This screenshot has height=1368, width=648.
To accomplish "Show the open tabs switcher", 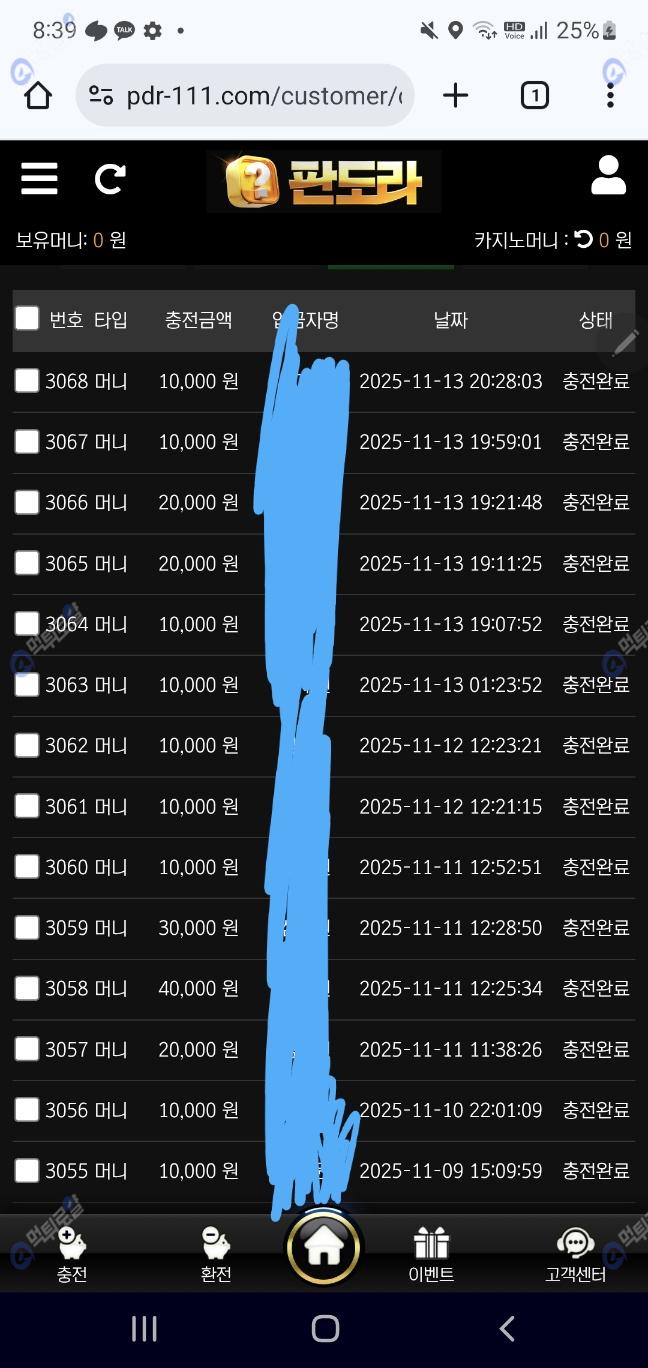I will tap(534, 96).
